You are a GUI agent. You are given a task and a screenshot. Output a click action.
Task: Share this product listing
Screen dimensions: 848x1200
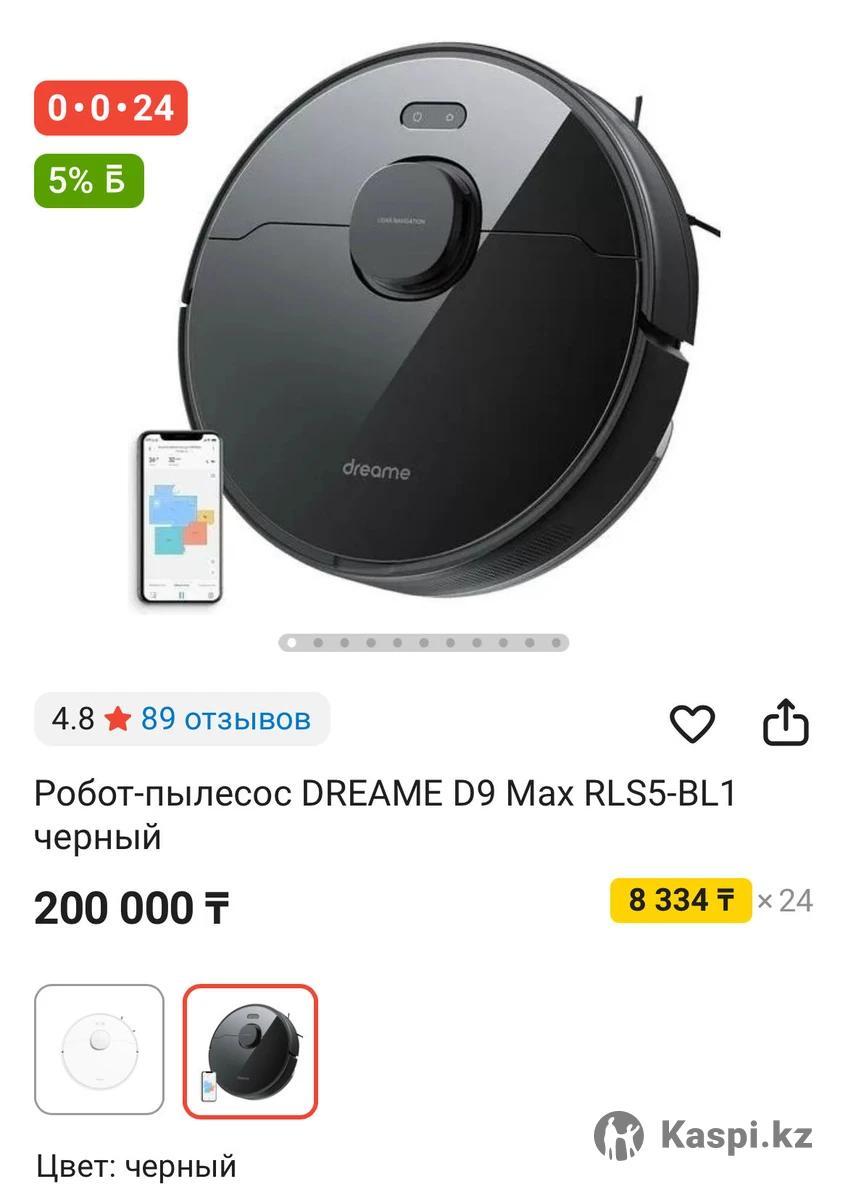[x=785, y=722]
